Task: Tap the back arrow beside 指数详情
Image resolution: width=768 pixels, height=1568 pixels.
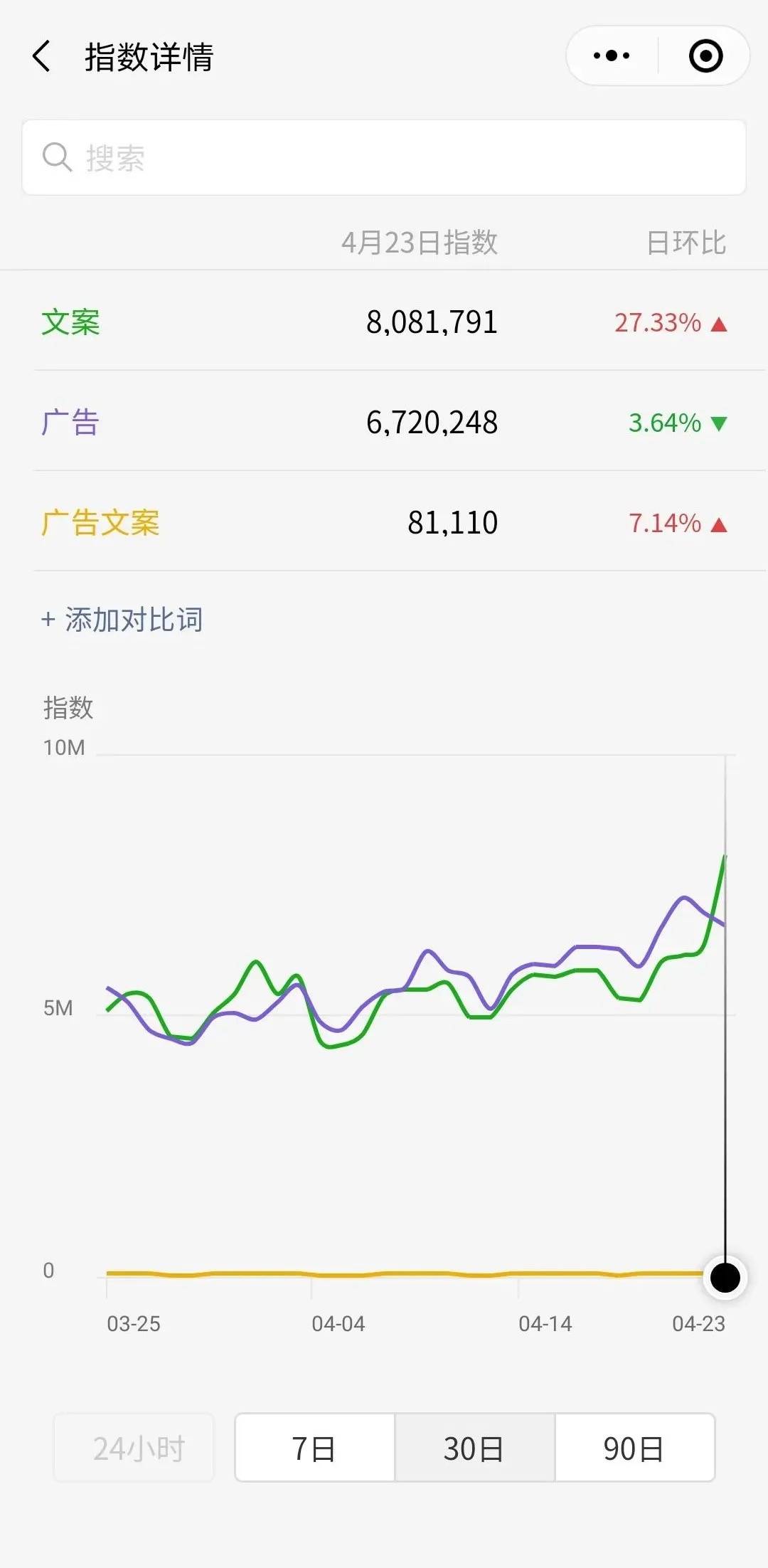Action: coord(43,57)
